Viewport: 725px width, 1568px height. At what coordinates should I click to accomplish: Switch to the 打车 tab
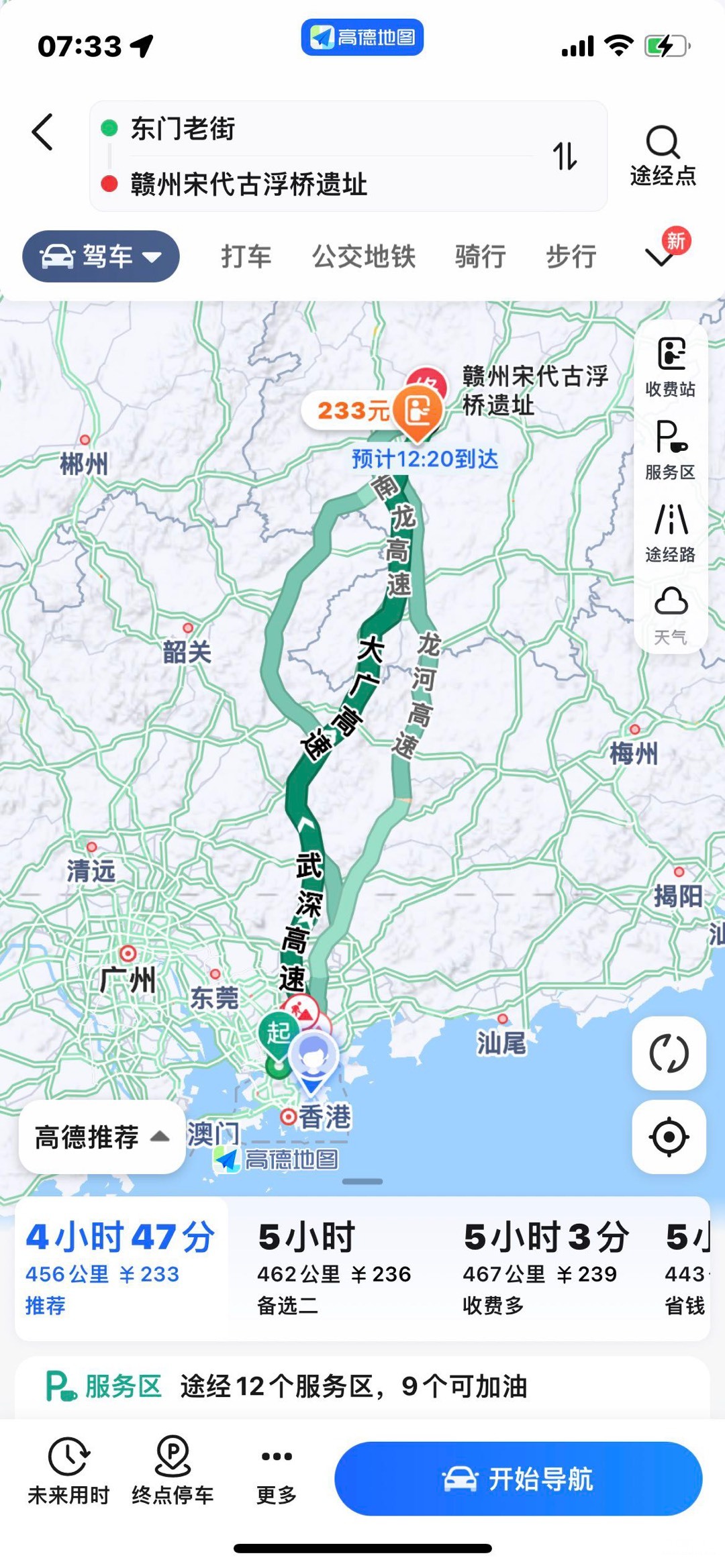[x=246, y=256]
